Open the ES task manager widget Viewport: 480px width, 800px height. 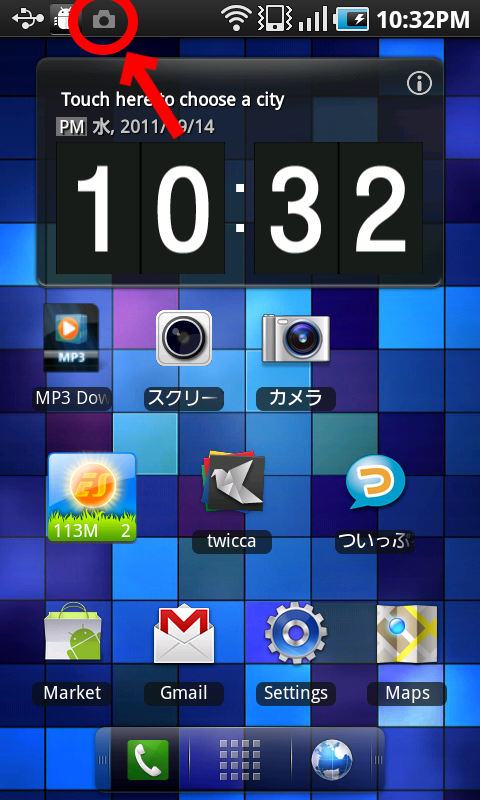click(92, 497)
